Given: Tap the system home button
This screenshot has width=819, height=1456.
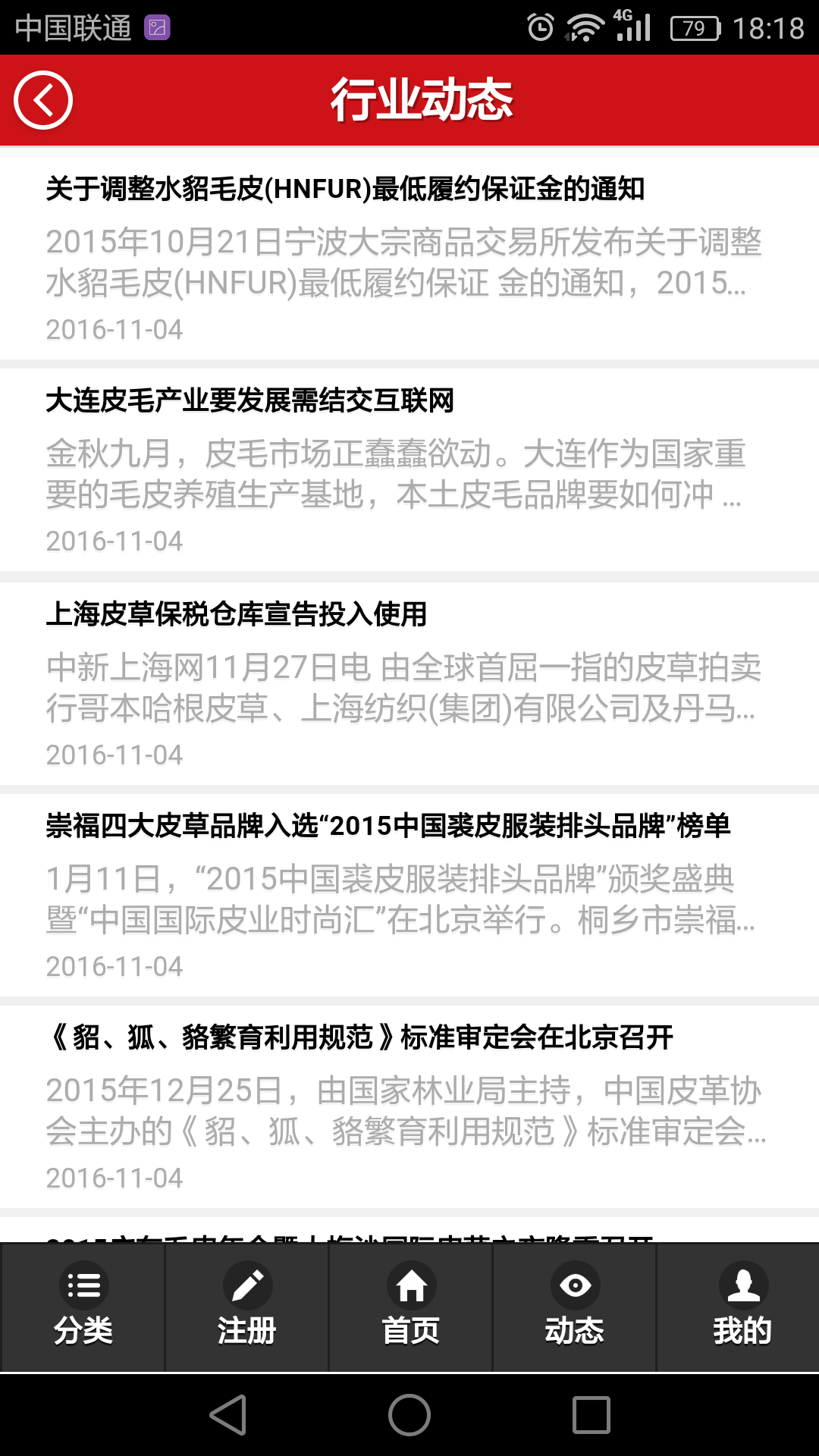Looking at the screenshot, I should click(x=409, y=1415).
